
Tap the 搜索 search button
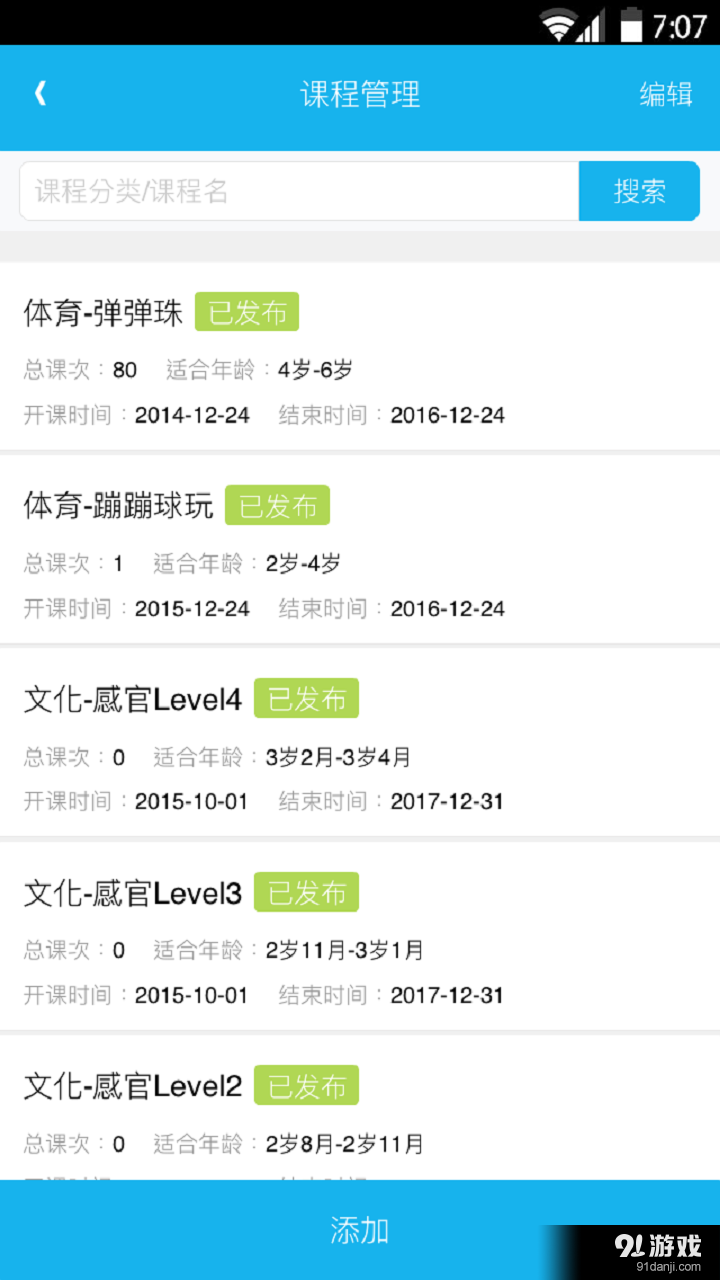point(639,190)
